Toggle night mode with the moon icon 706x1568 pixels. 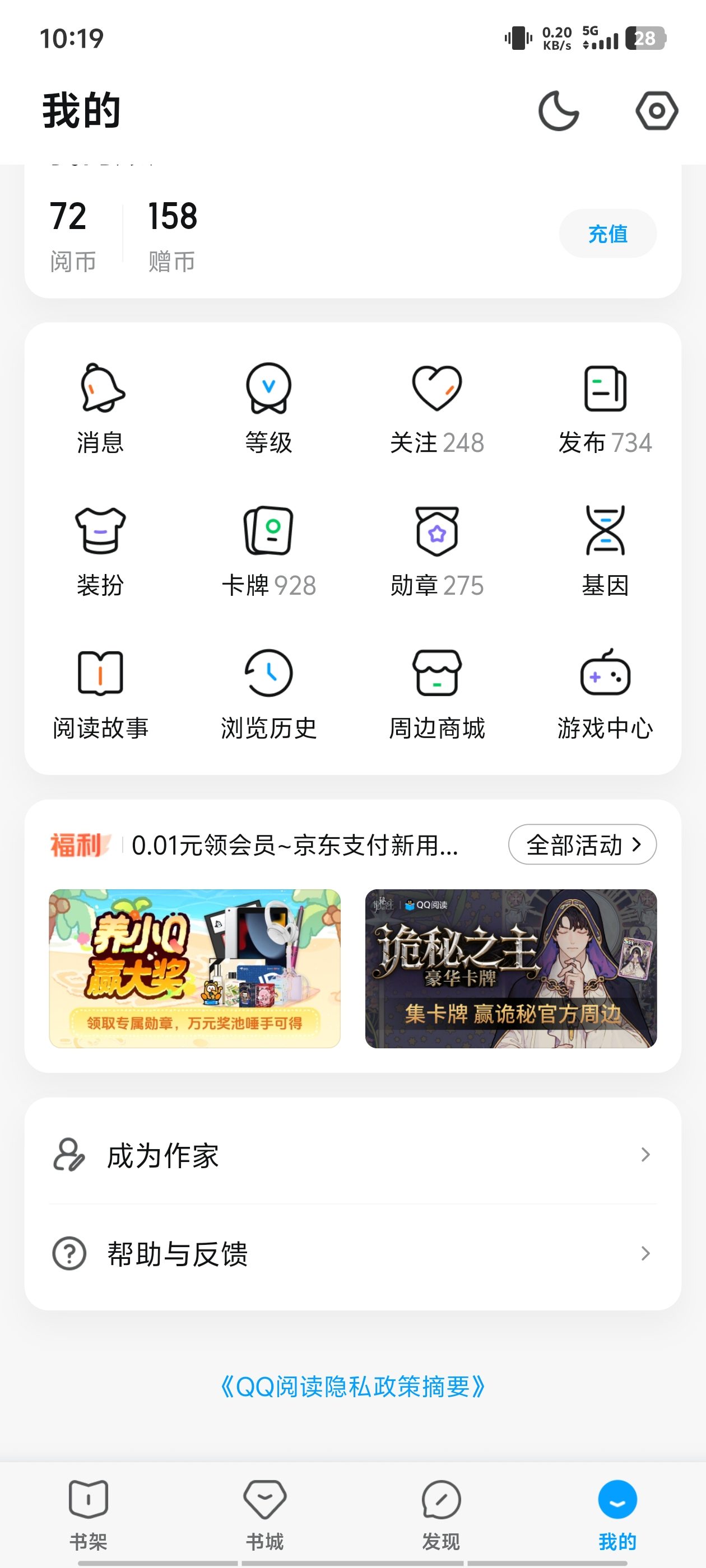pos(559,111)
